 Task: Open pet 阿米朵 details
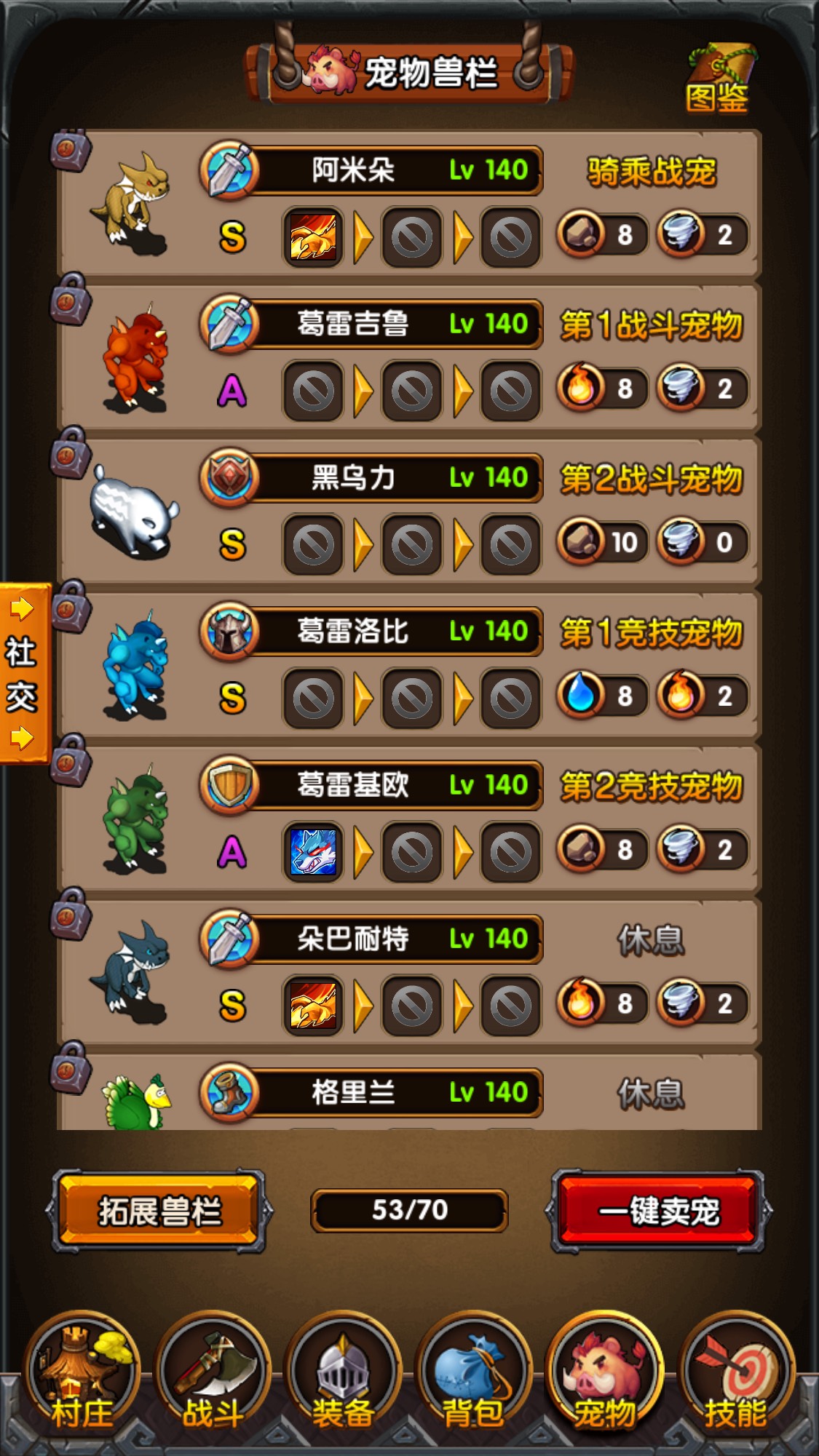(x=393, y=171)
